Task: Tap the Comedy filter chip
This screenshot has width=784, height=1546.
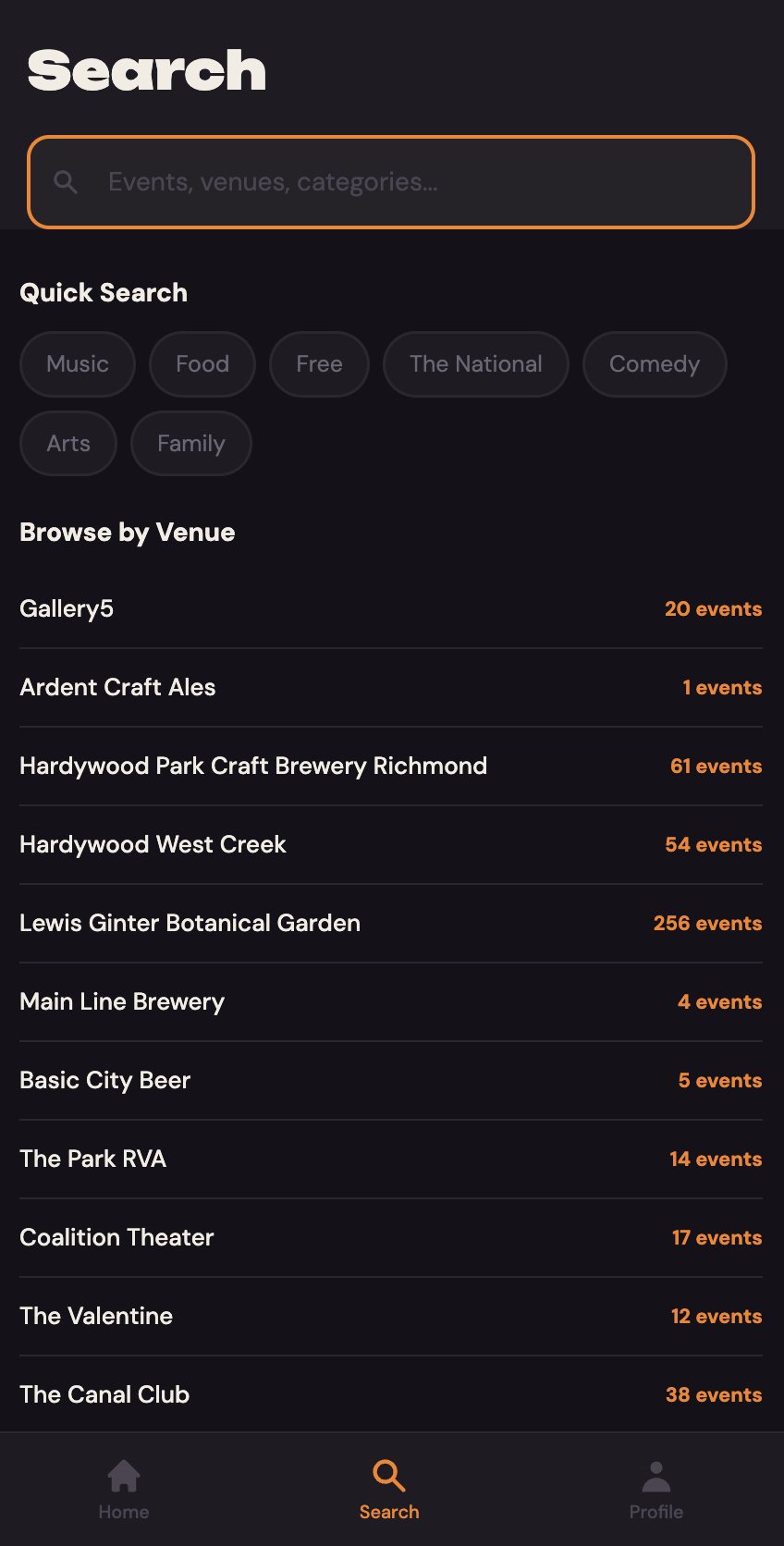Action: pos(654,363)
